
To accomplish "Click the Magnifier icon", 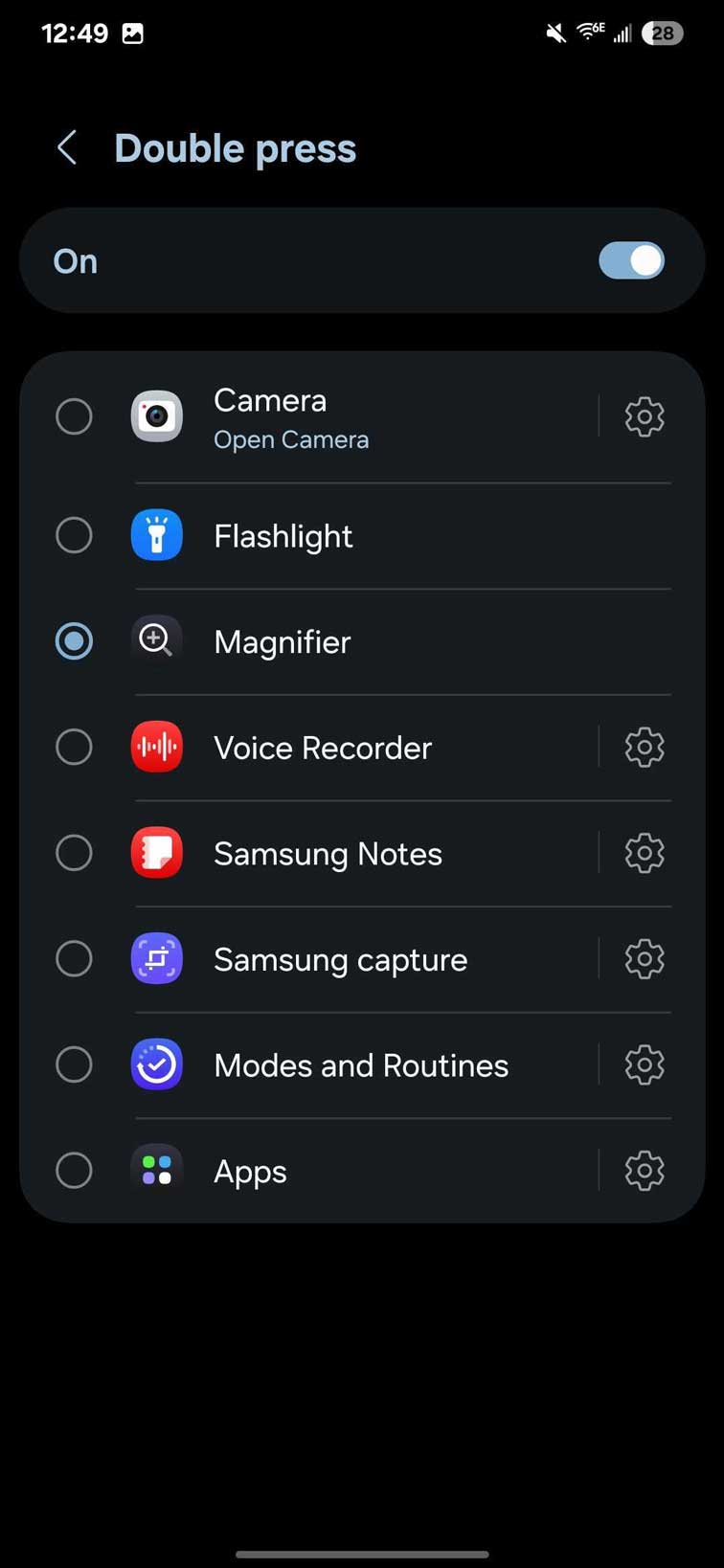I will (156, 641).
